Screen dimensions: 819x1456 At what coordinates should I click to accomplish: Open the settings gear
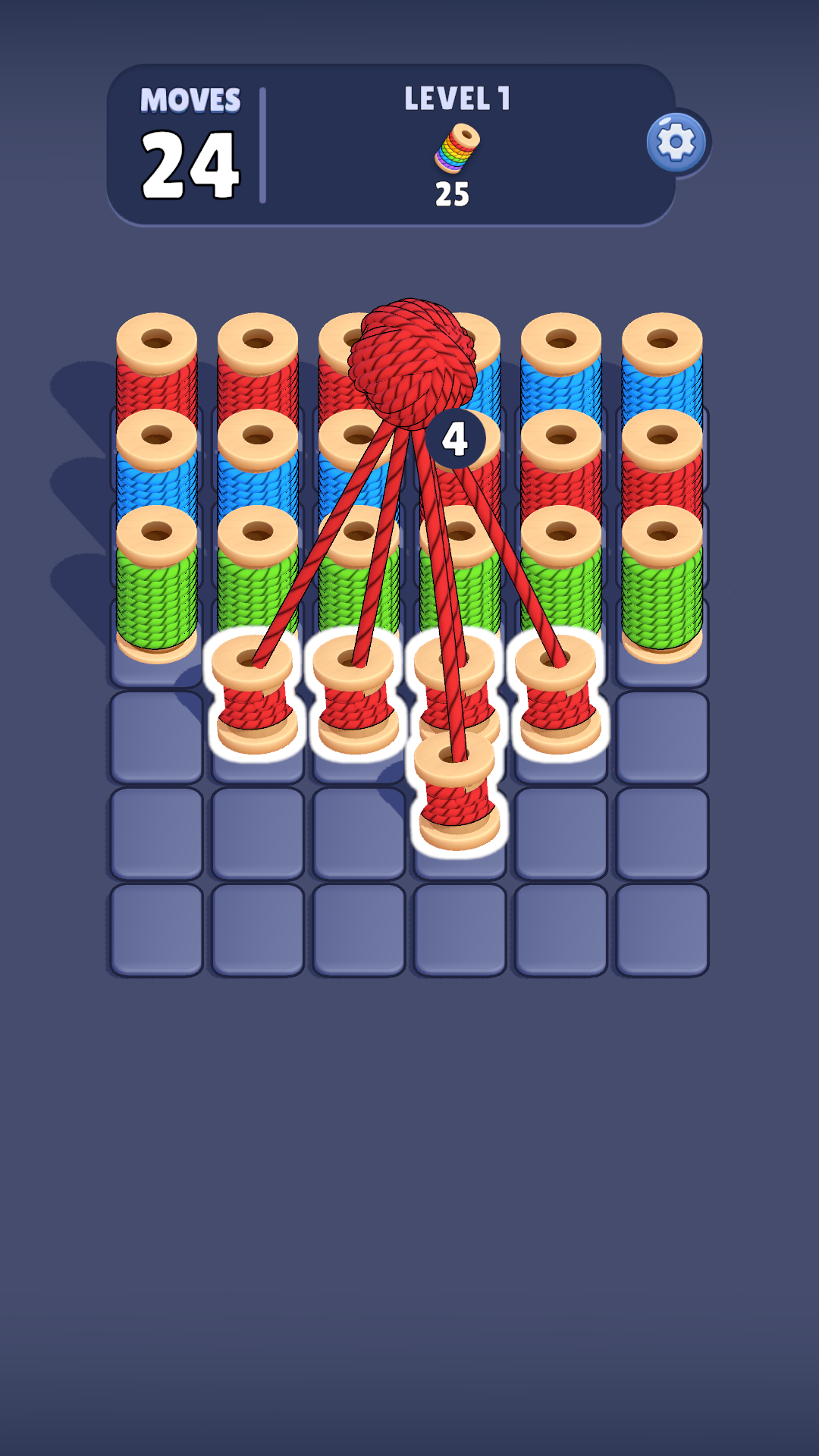tap(676, 142)
